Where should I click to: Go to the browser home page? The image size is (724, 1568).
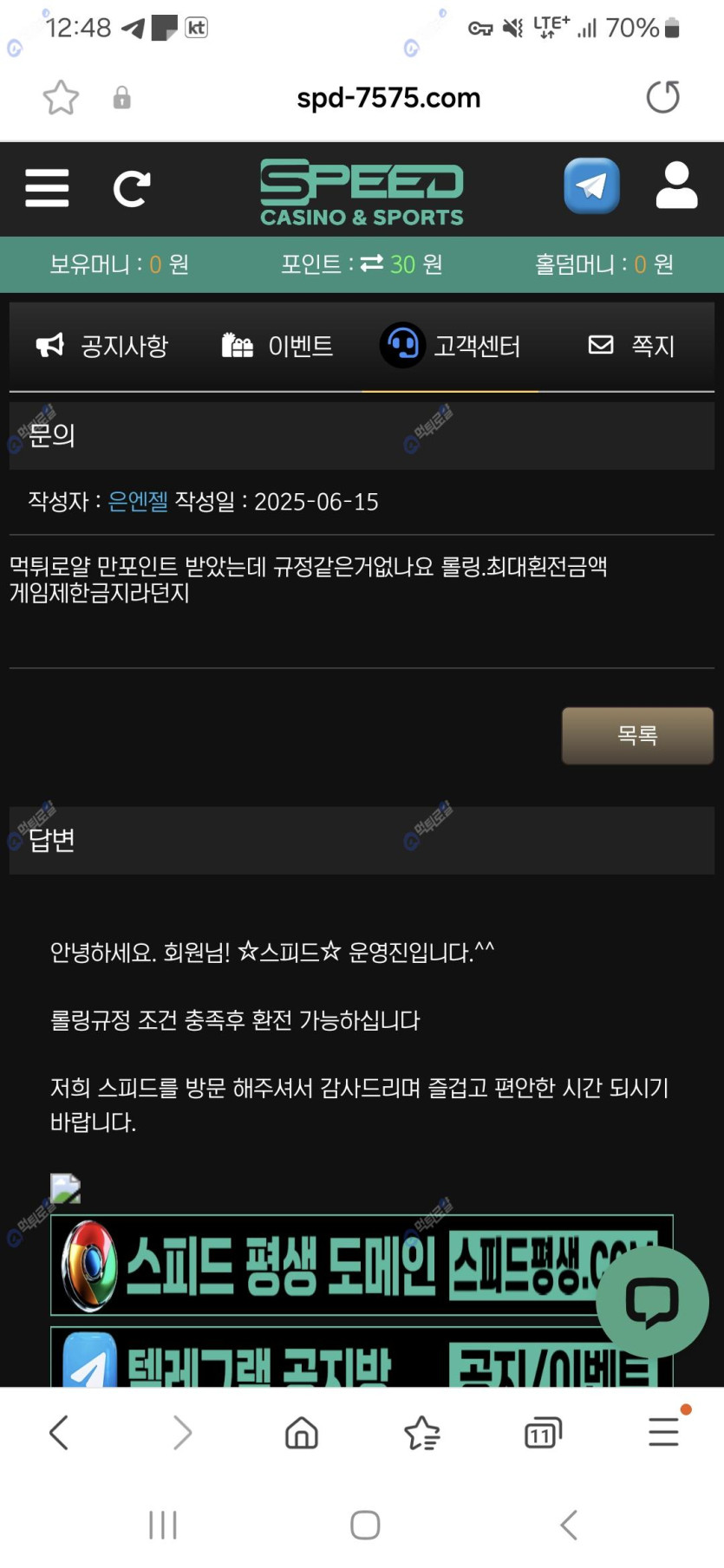(302, 1433)
